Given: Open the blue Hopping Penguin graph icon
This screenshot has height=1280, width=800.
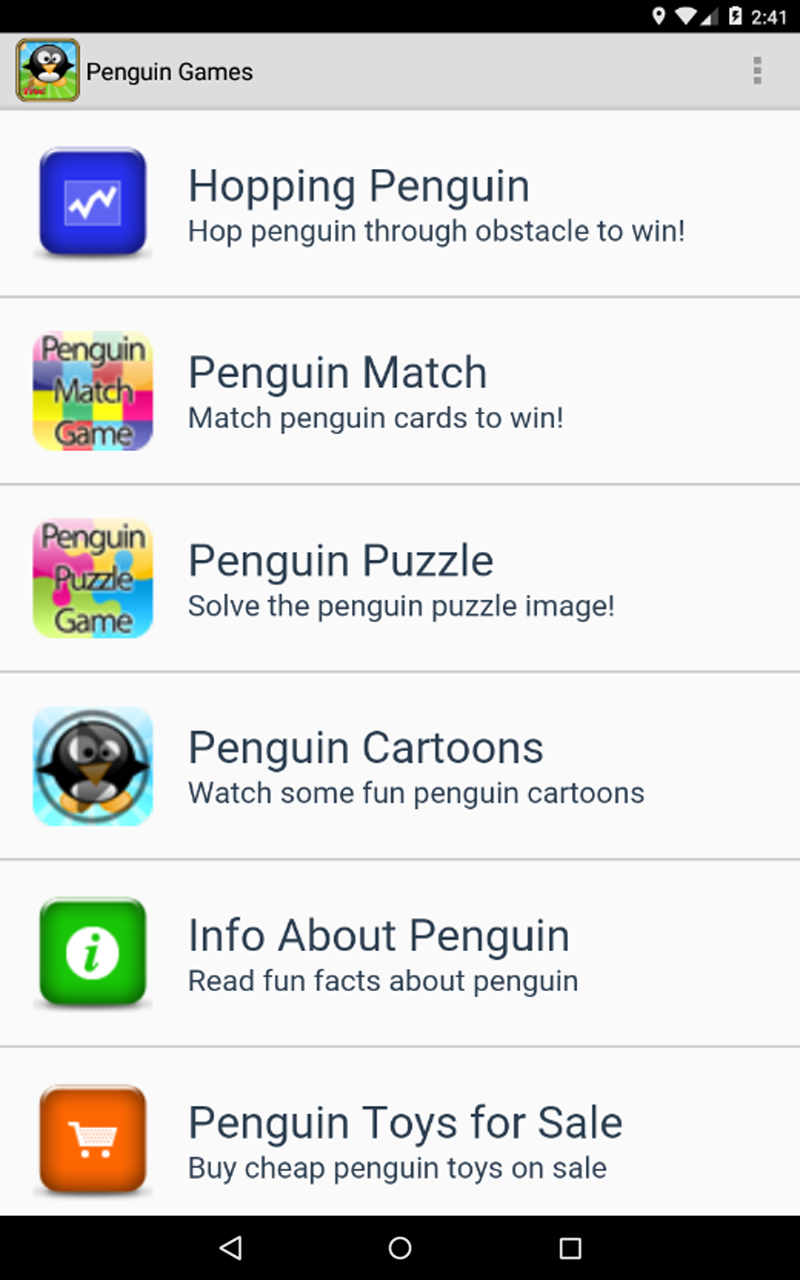Looking at the screenshot, I should 93,203.
